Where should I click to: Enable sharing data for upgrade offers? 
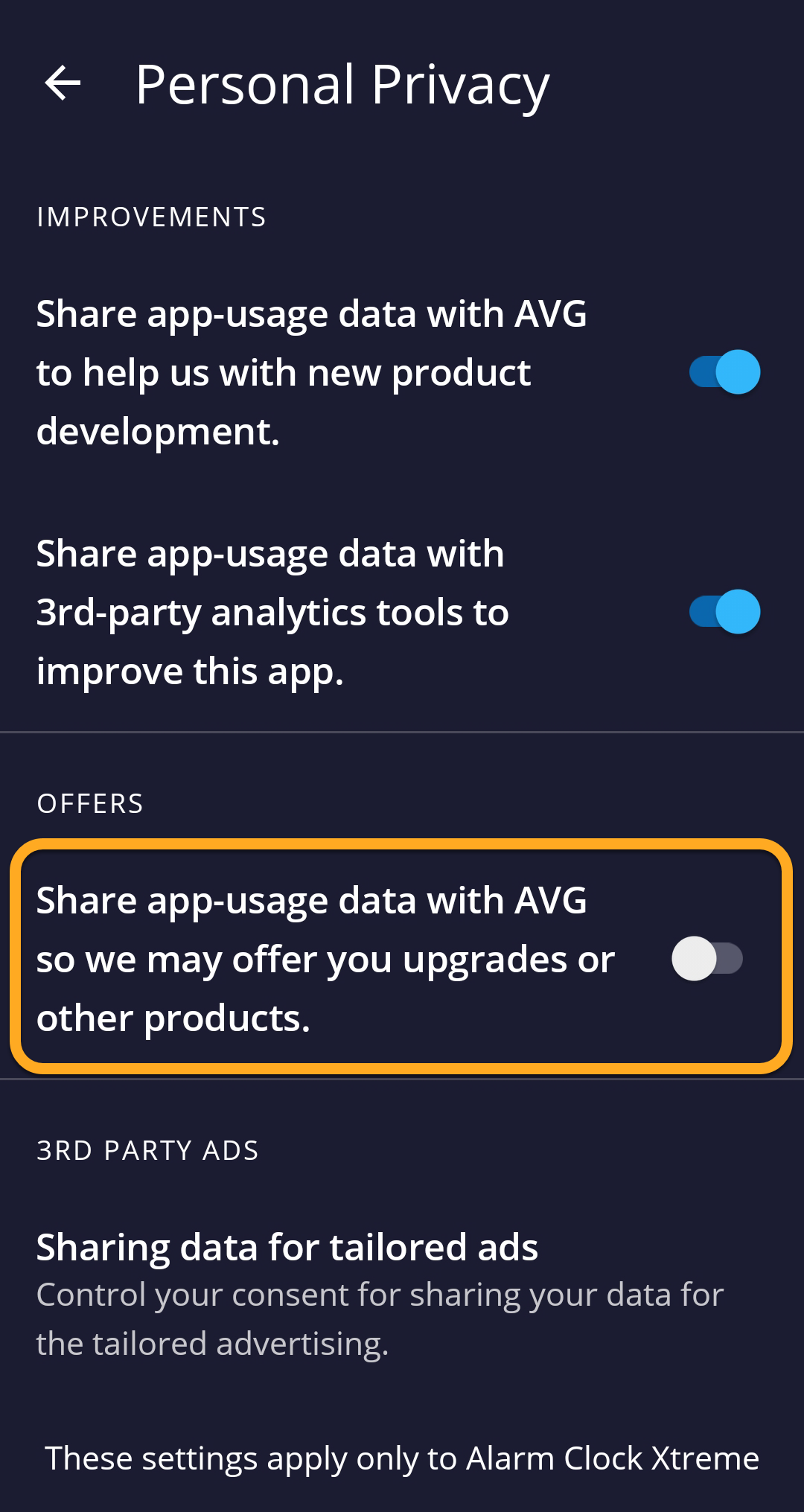707,959
